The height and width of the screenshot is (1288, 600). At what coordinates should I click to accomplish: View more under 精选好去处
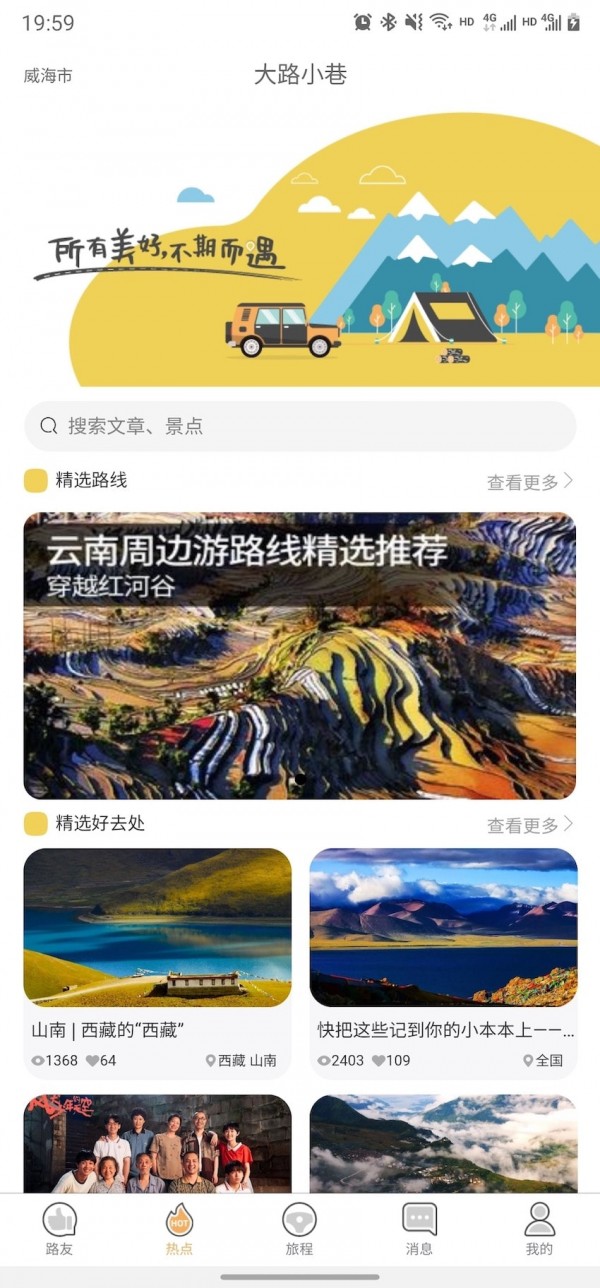(529, 825)
